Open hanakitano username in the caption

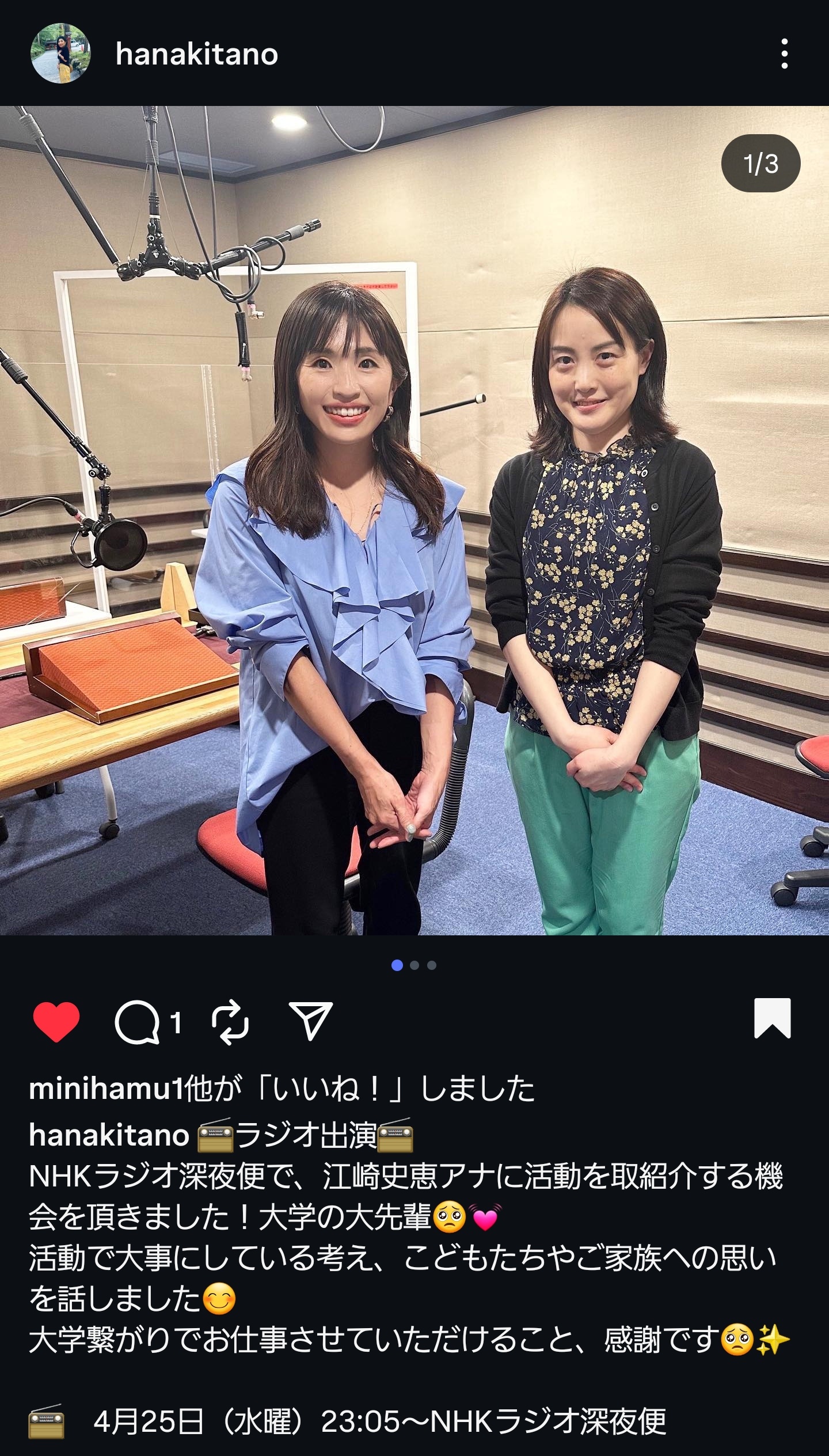[109, 1135]
